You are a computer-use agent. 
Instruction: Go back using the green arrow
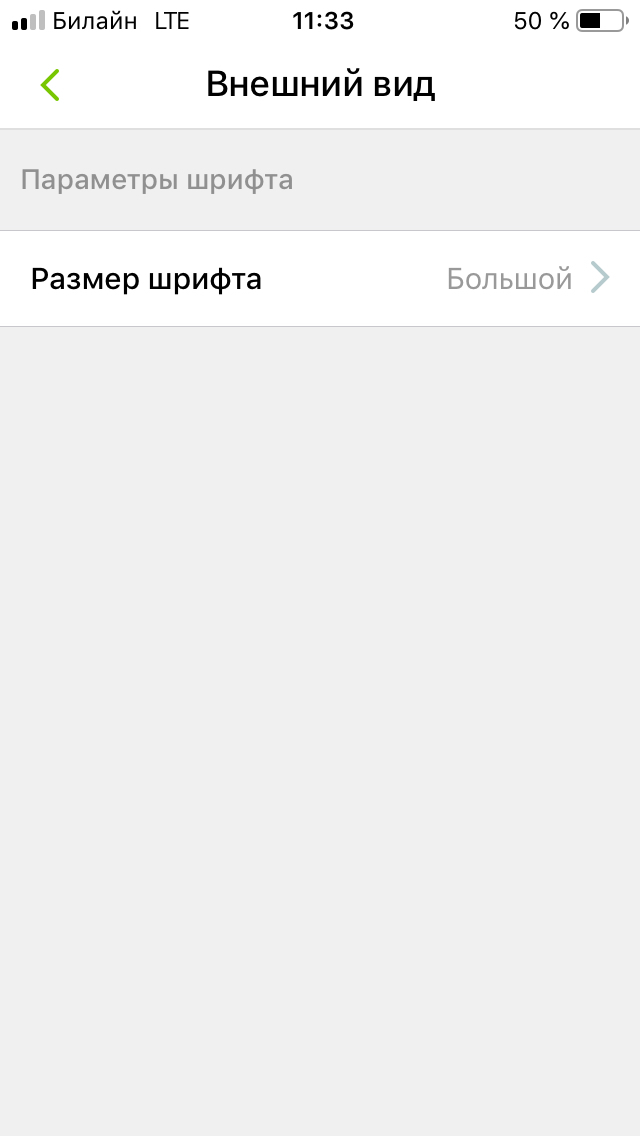tap(50, 85)
